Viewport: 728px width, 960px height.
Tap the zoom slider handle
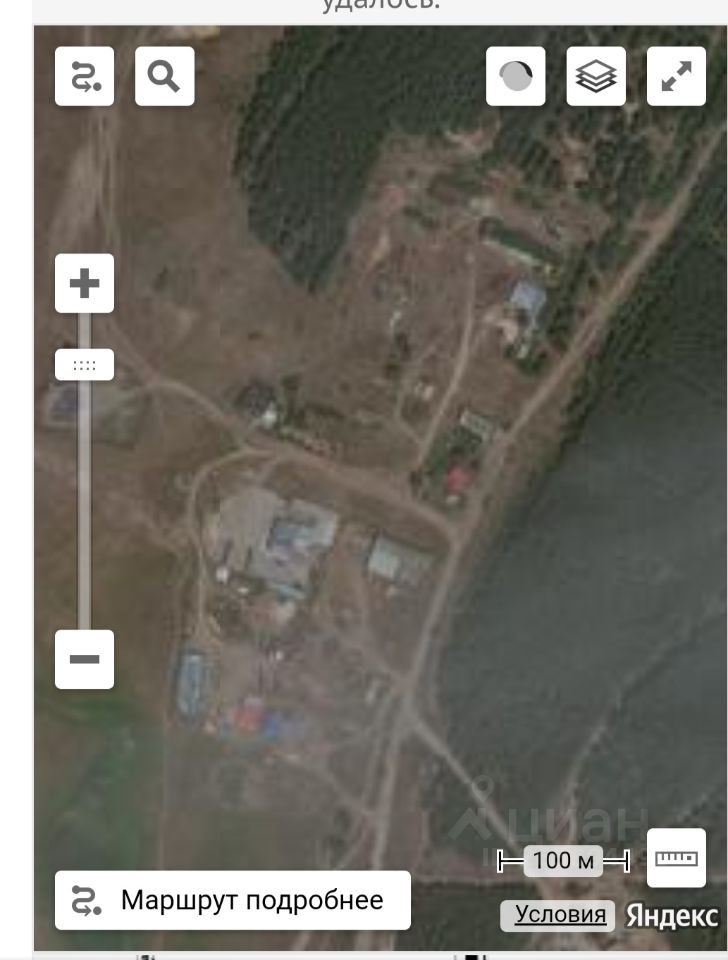click(84, 365)
